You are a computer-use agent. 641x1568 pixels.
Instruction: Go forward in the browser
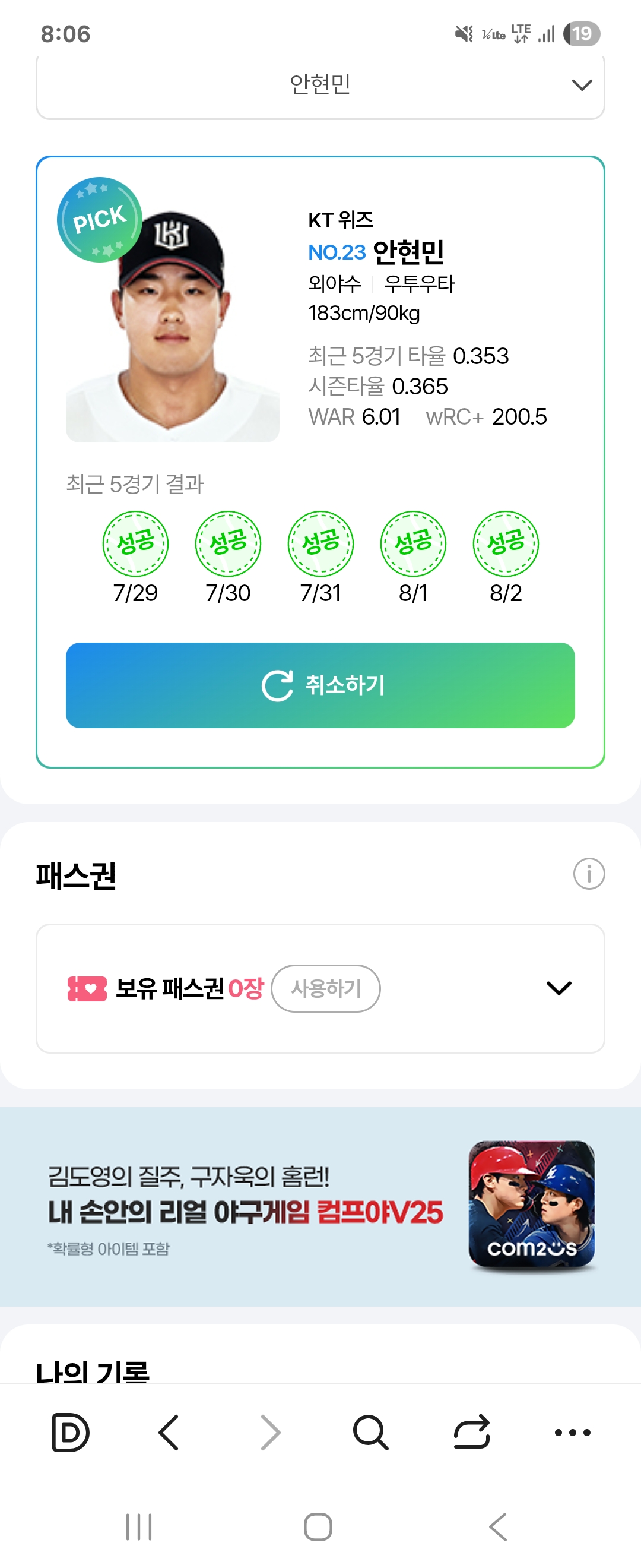(270, 1432)
